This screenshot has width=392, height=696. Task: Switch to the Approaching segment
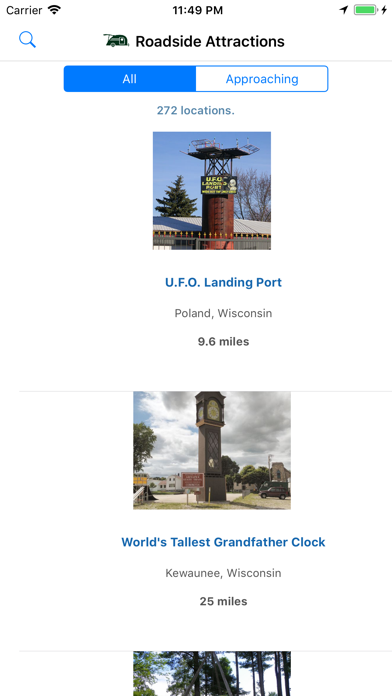tap(262, 79)
